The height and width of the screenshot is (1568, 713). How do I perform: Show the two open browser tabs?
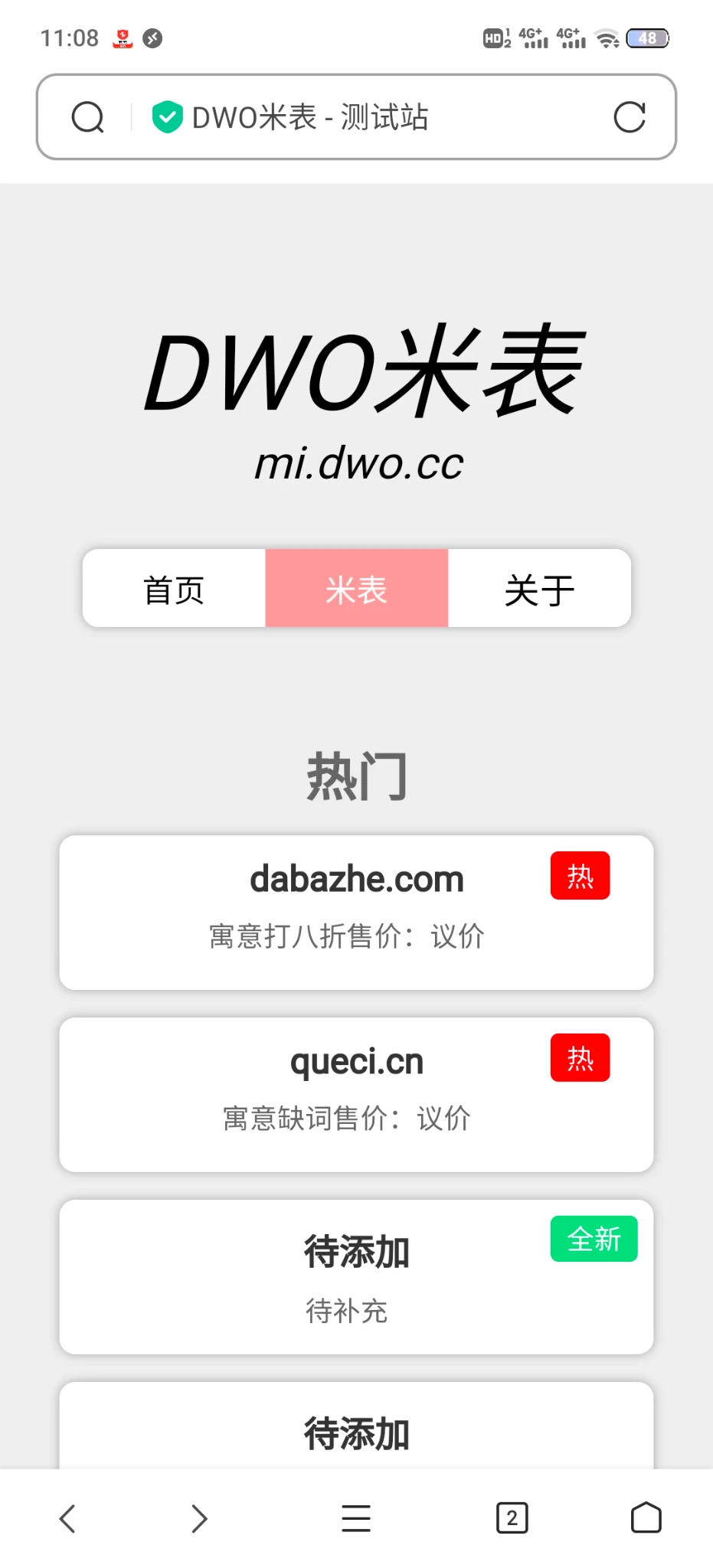pos(512,1518)
